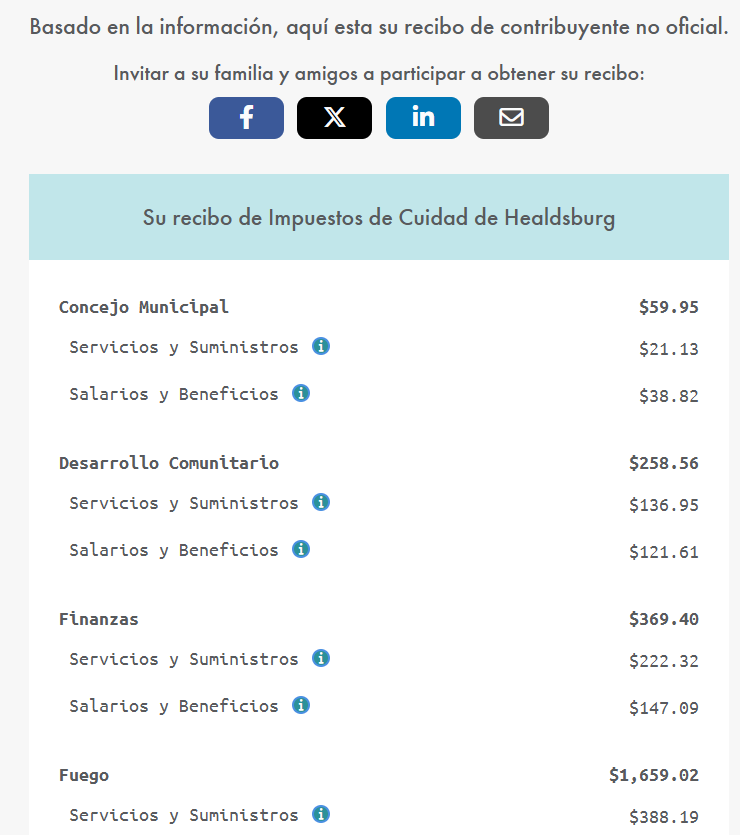Viewport: 740px width, 835px height.
Task: Select the Fuego category heading
Action: (x=83, y=775)
